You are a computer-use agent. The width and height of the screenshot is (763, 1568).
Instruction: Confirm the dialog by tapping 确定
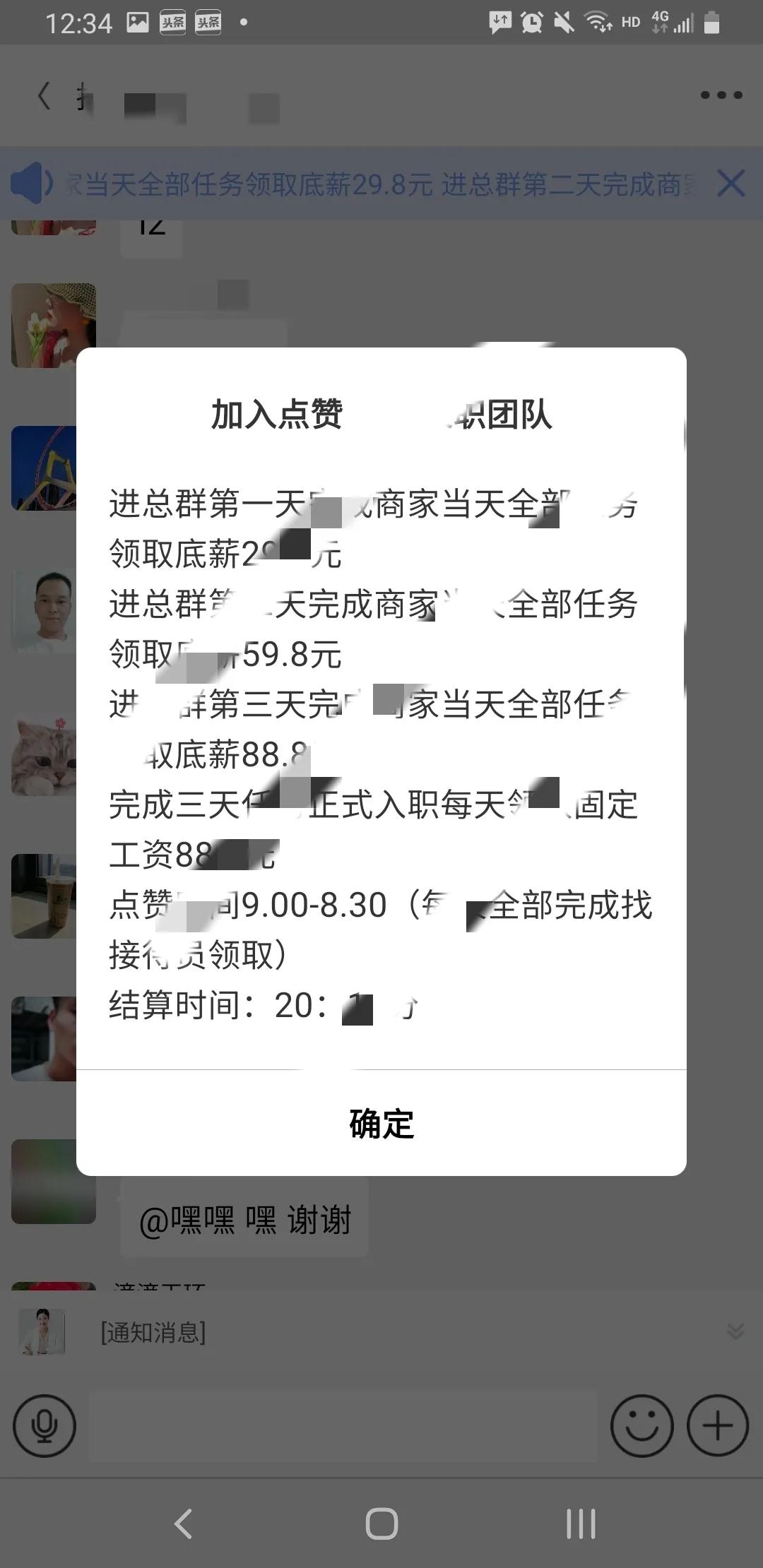point(380,1124)
